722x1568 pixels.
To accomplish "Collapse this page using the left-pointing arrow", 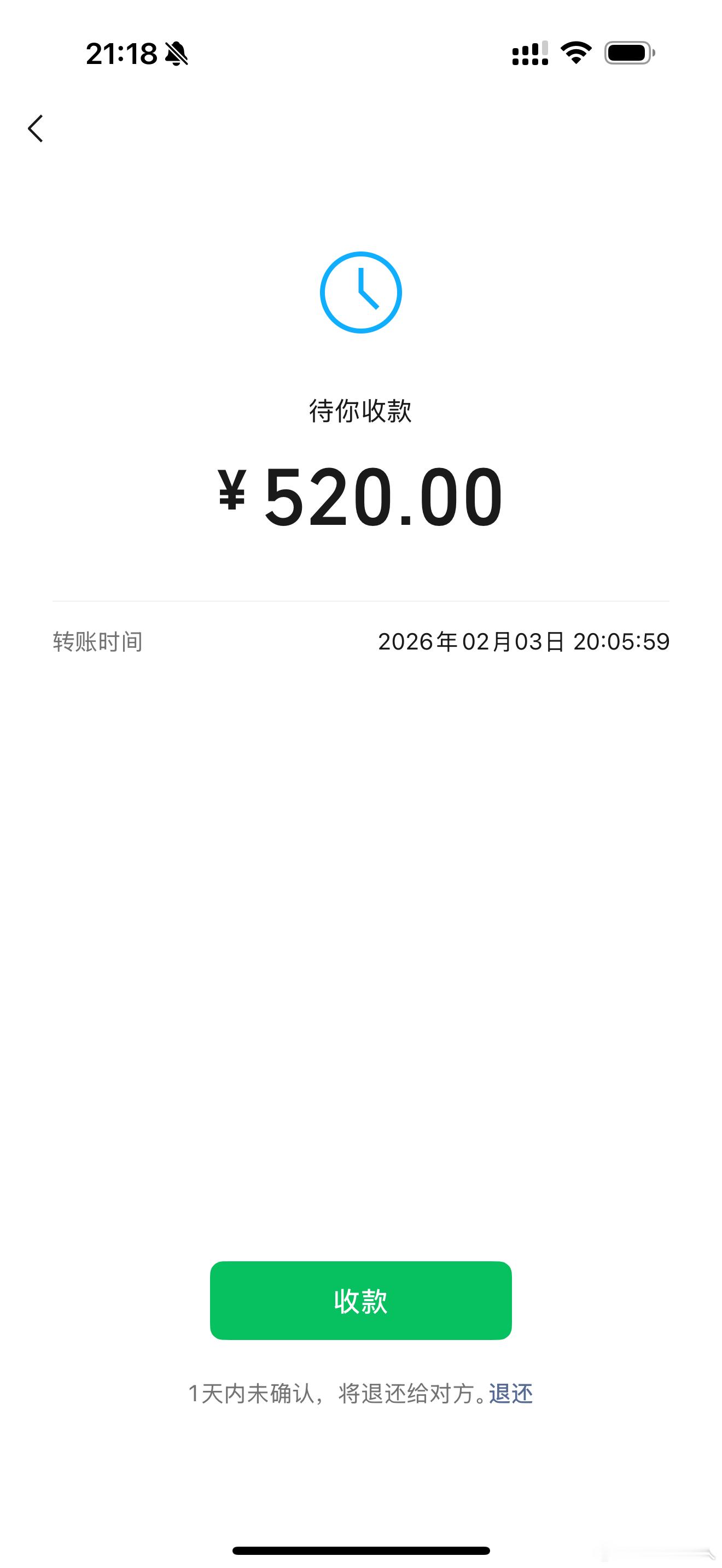I will click(x=36, y=128).
